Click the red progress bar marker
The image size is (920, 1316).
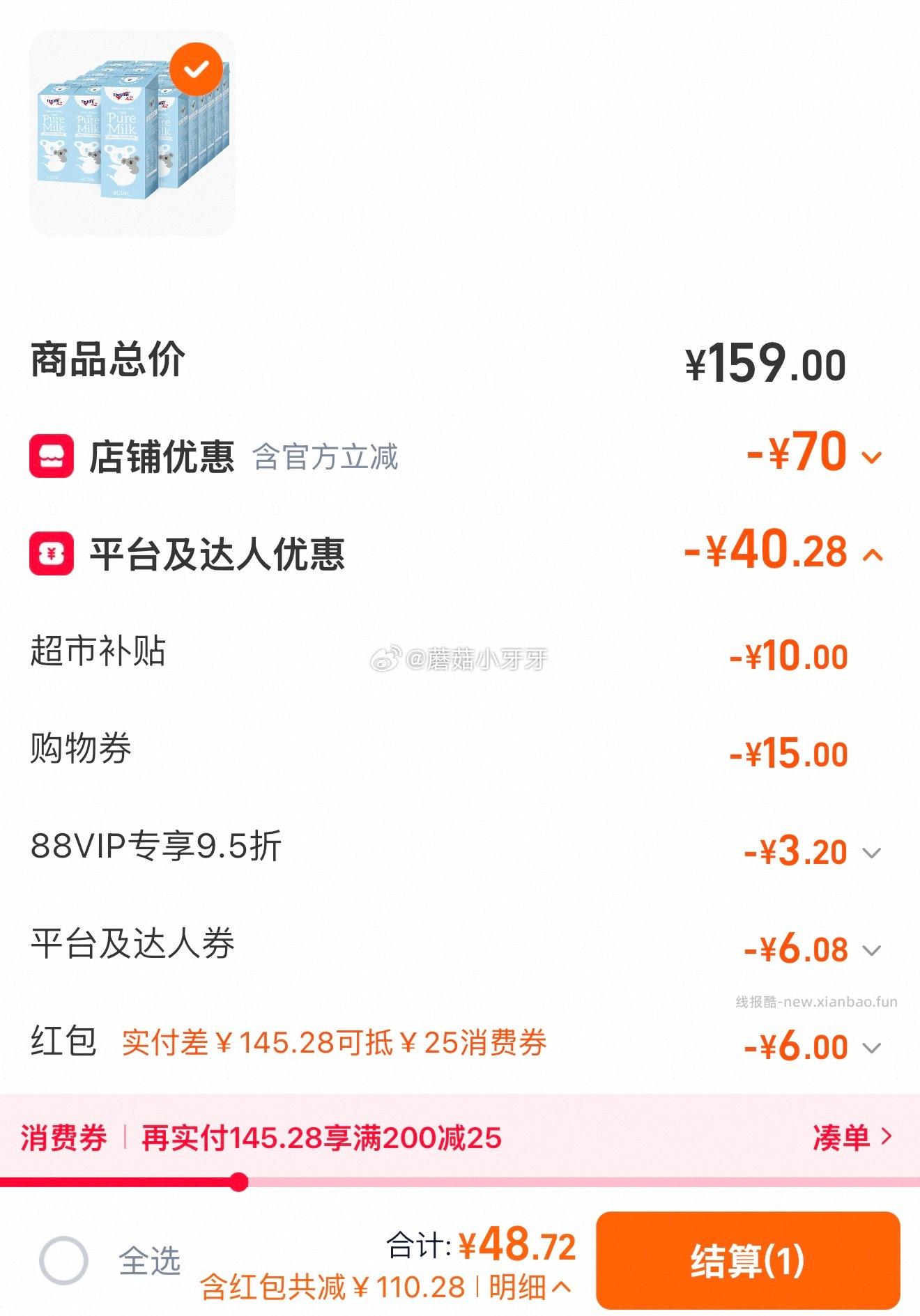coord(240,1179)
